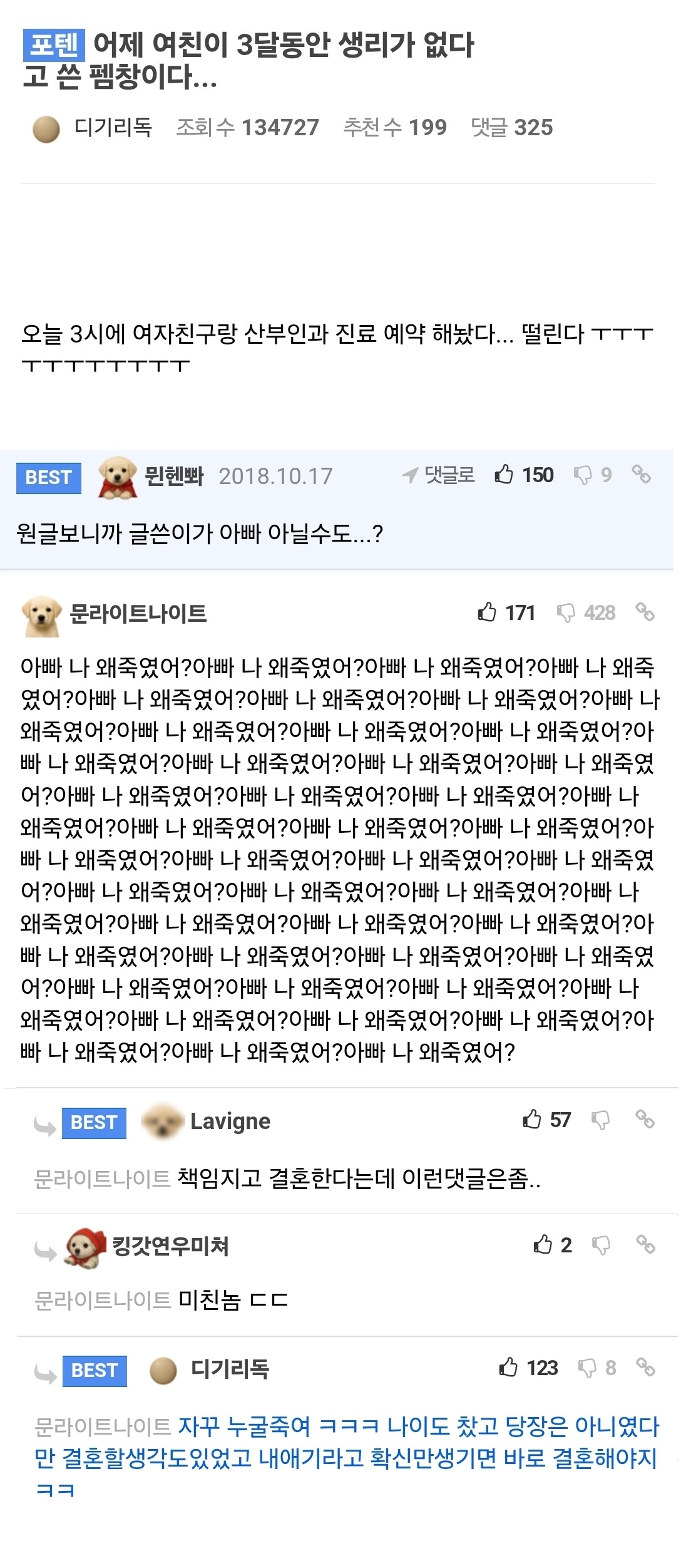This screenshot has width=686, height=1568.
Task: Open author 디기리독's profile under the title
Action: tap(113, 127)
